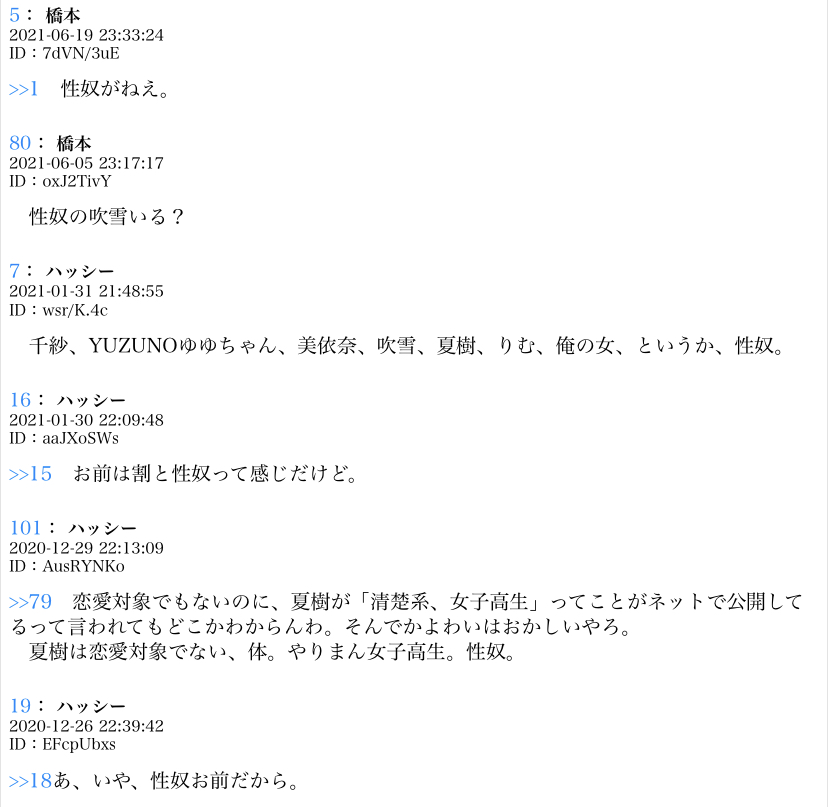Jump to the referenced post >>79
This screenshot has width=828, height=807.
pos(30,602)
